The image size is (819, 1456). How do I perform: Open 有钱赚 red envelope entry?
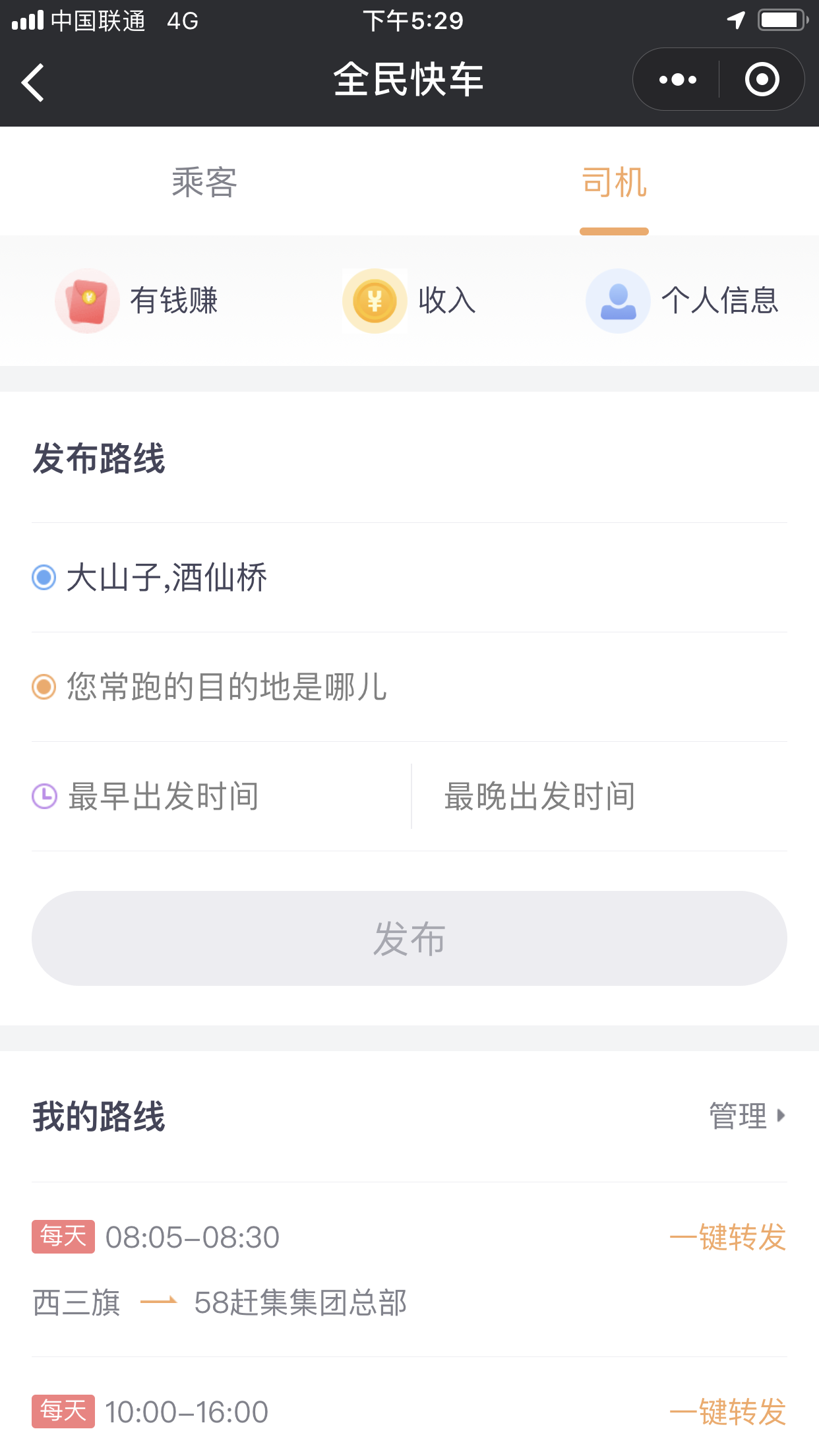(x=137, y=301)
